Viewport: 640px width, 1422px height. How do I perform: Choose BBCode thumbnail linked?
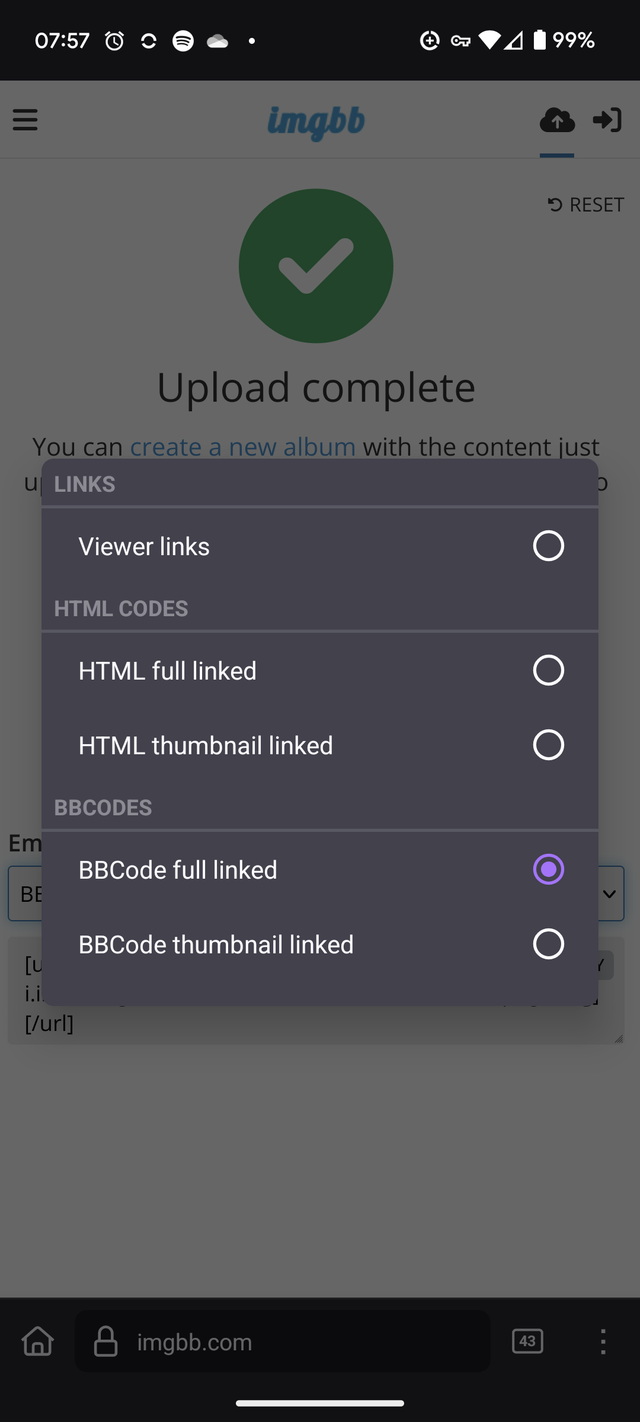coord(320,944)
